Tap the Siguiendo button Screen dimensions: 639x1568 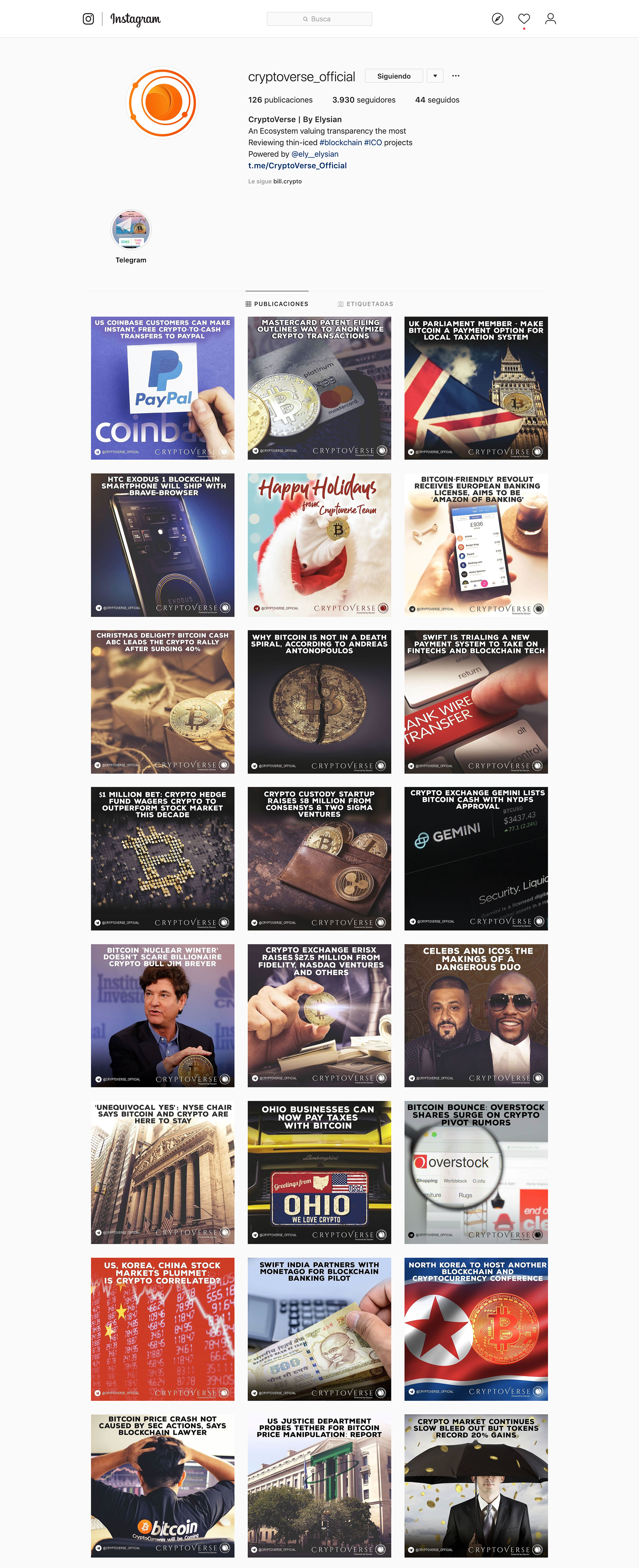[394, 76]
